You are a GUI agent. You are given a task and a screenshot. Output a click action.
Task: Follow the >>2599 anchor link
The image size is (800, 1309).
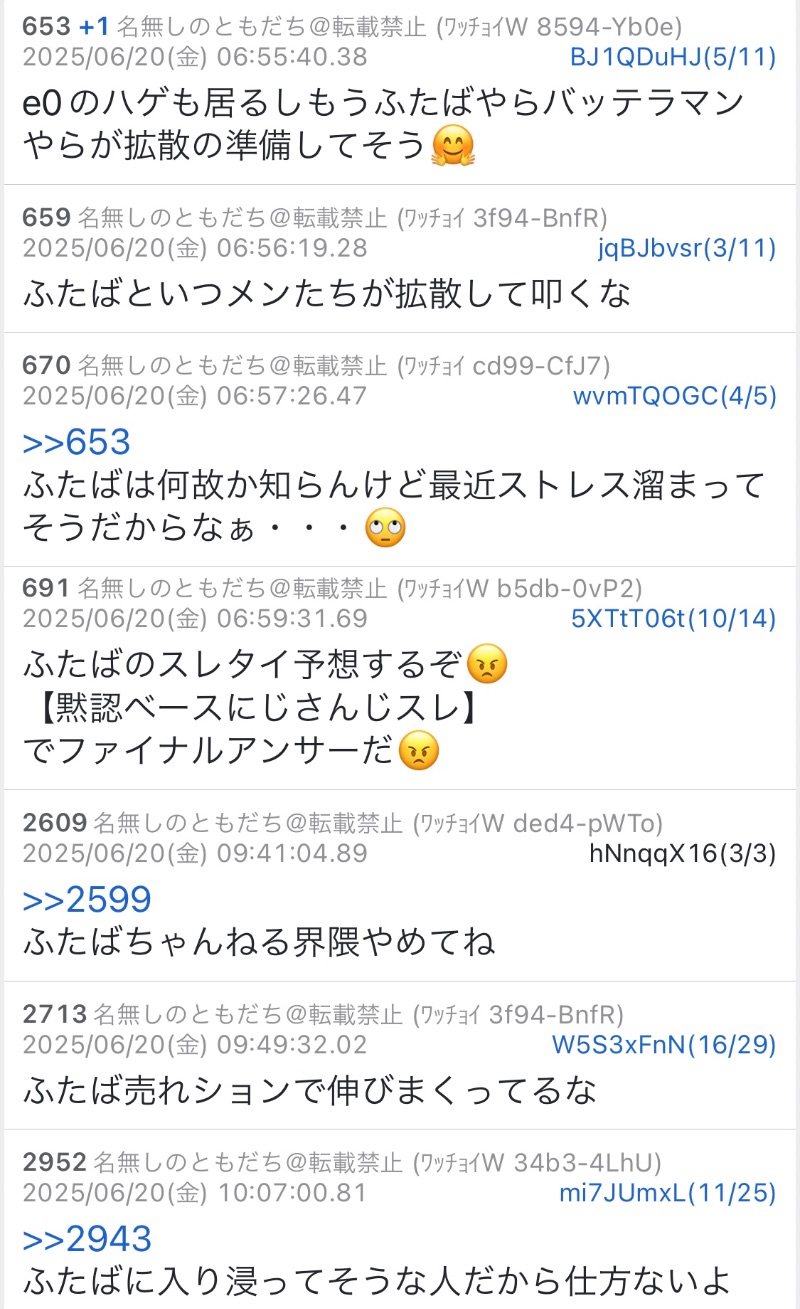87,899
